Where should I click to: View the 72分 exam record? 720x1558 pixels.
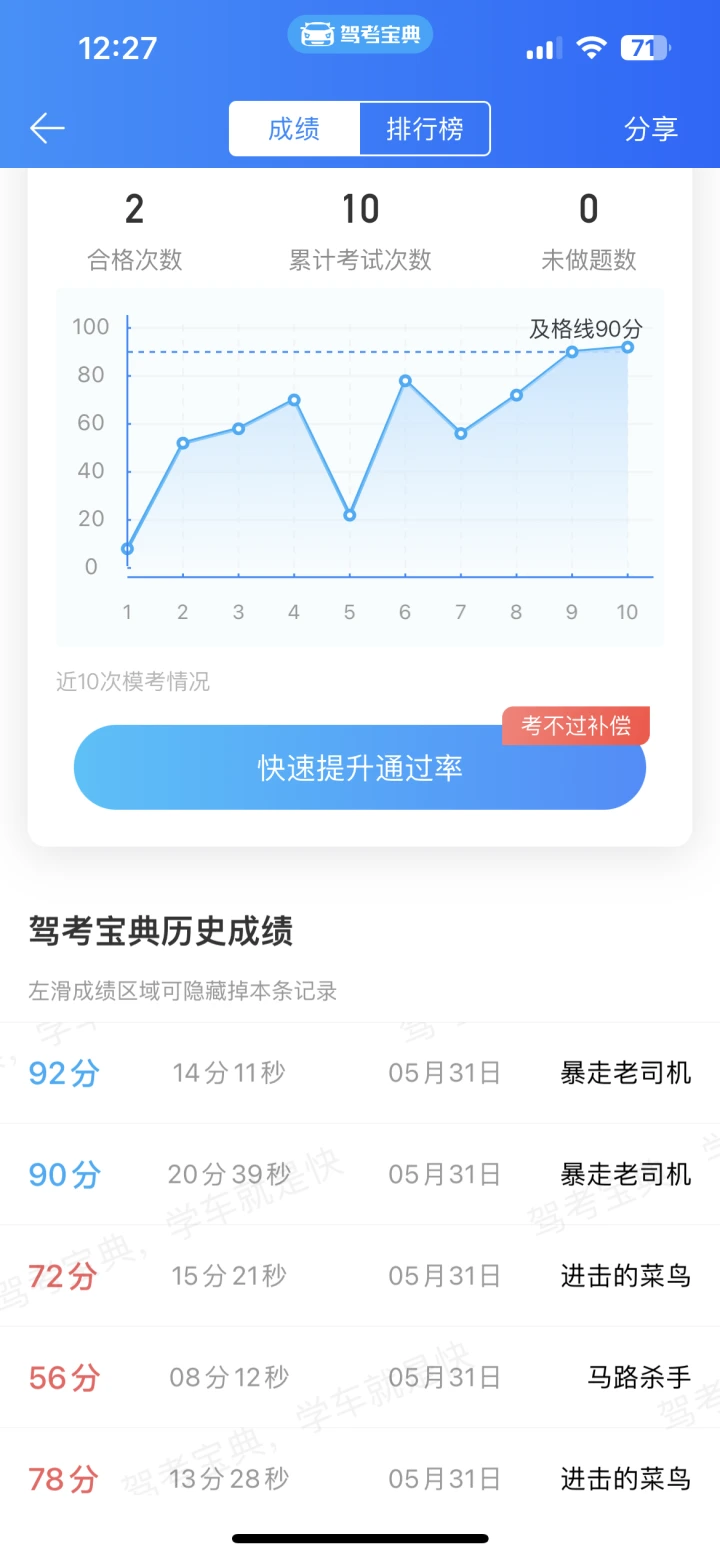[360, 1276]
